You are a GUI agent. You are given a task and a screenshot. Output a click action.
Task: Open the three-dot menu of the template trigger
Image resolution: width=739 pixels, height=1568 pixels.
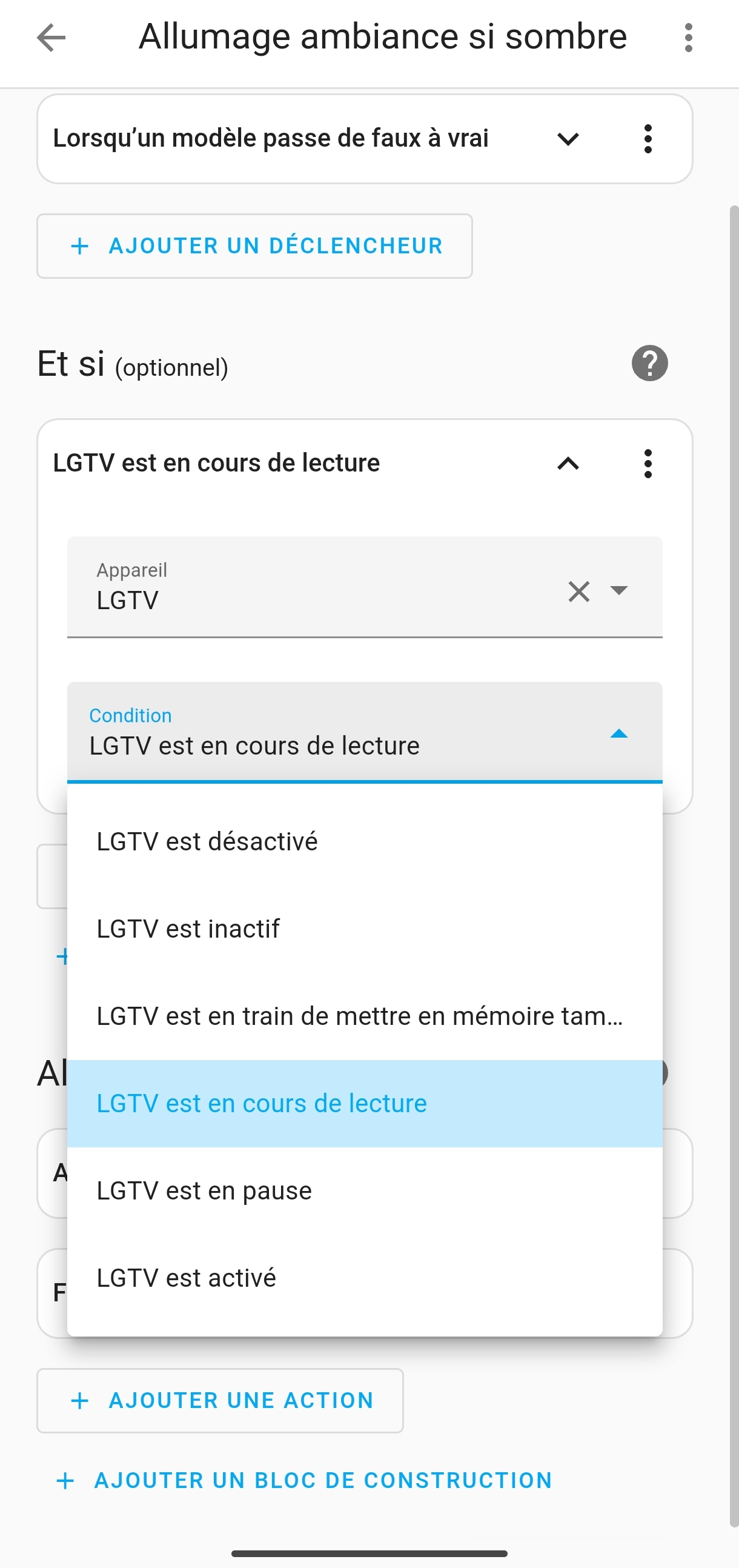[x=648, y=139]
